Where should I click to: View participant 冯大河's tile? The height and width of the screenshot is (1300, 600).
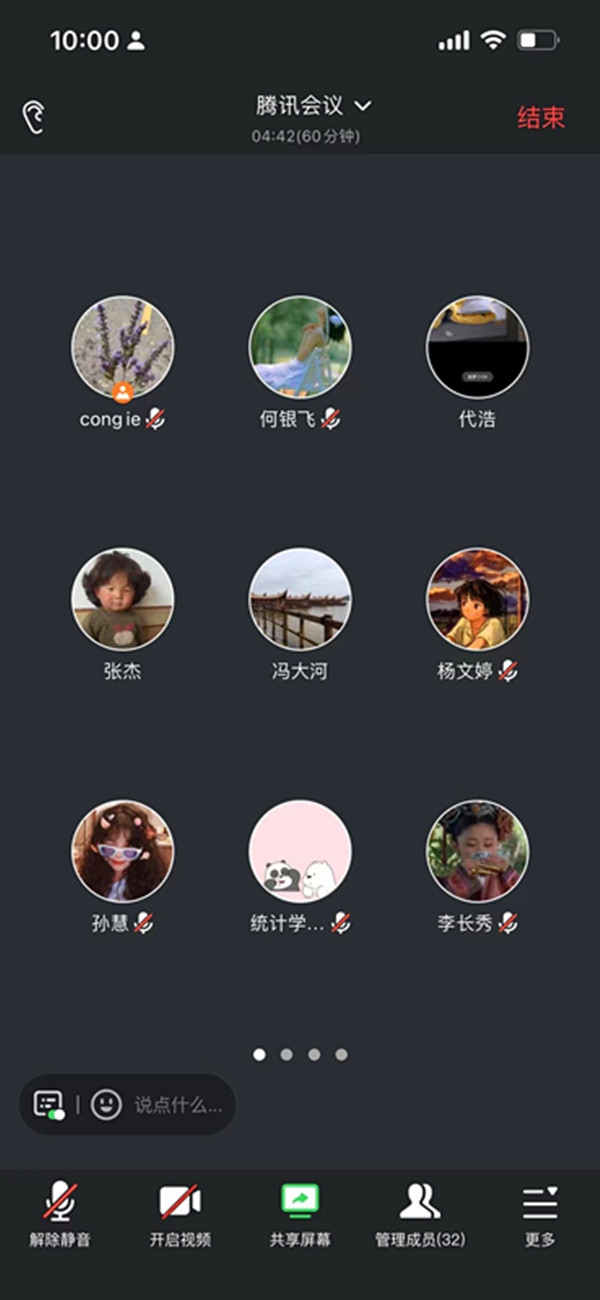[x=299, y=599]
